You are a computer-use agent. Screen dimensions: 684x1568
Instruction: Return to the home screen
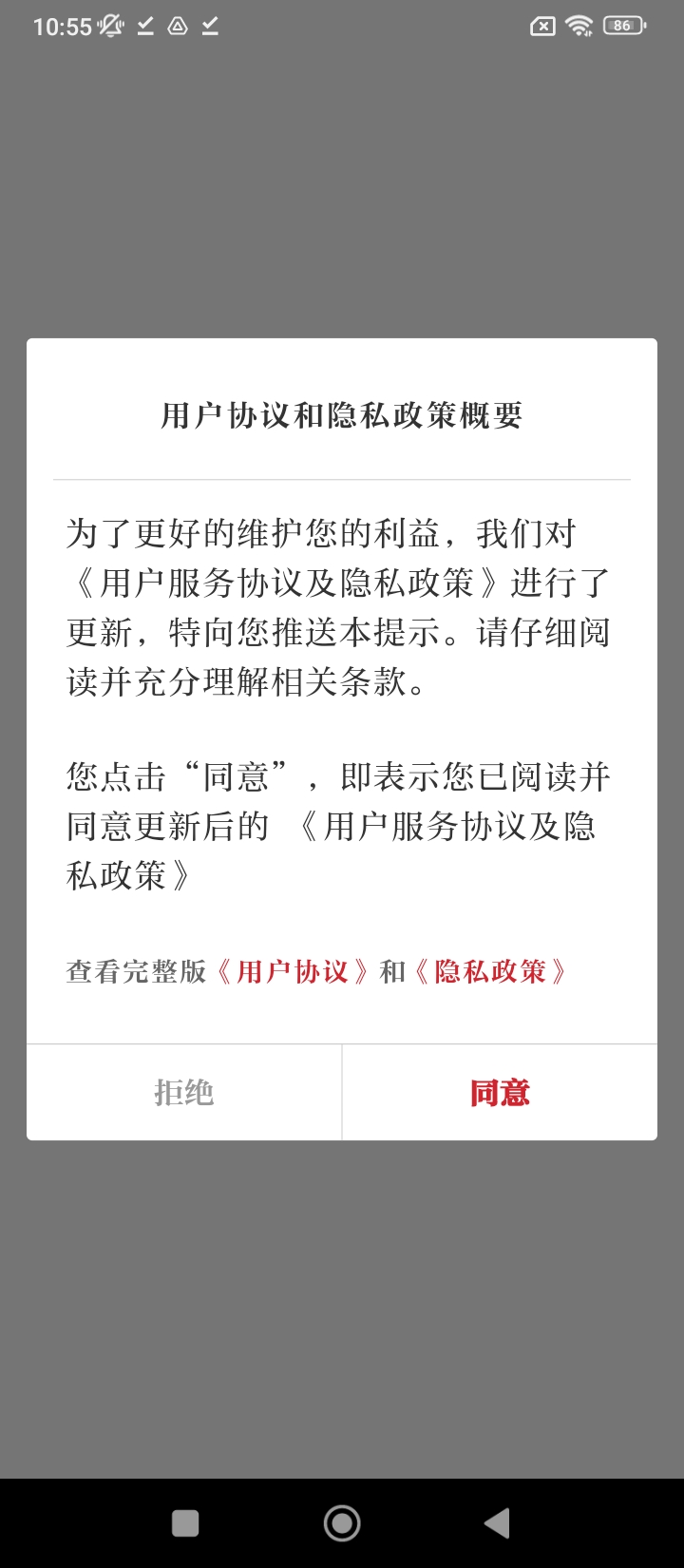pyautogui.click(x=342, y=1523)
